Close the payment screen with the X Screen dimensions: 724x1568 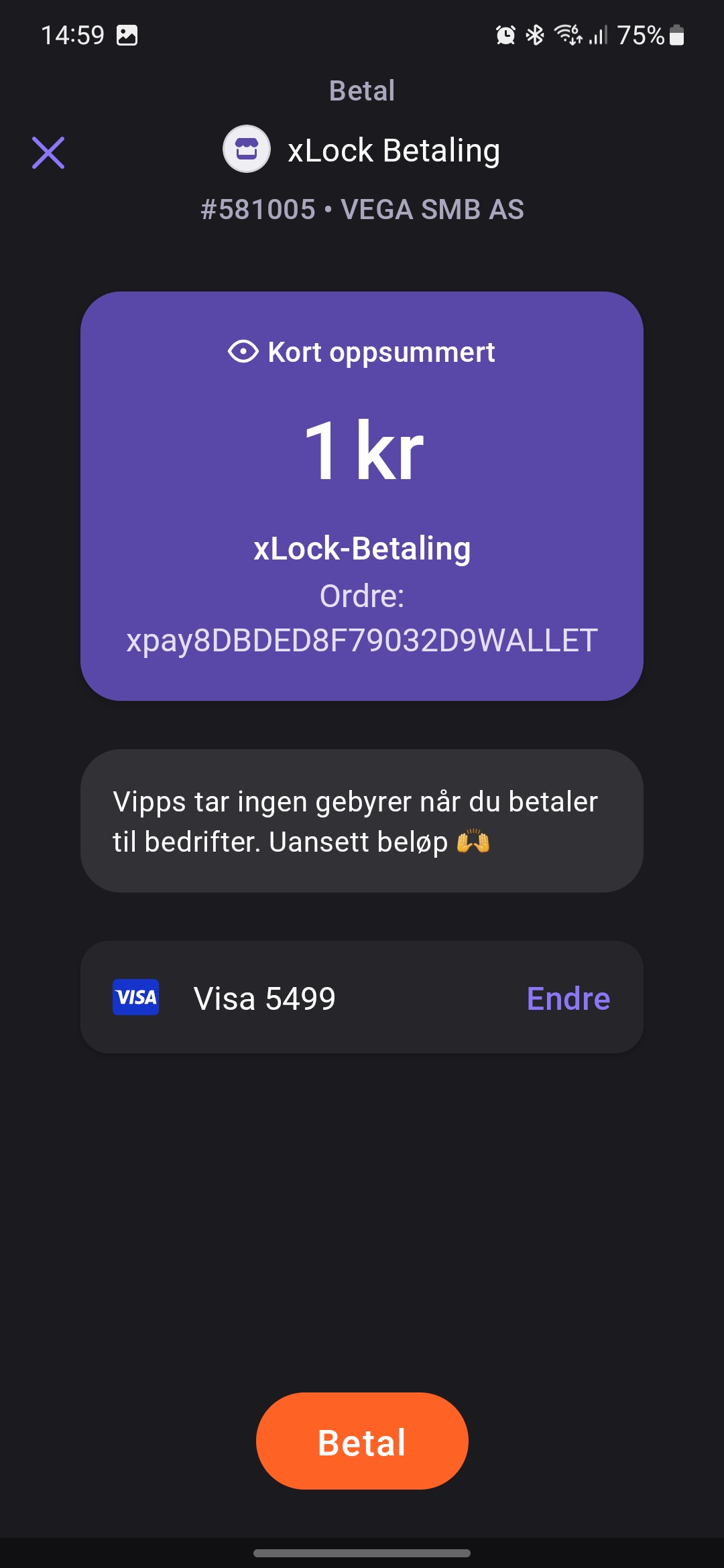[x=48, y=153]
